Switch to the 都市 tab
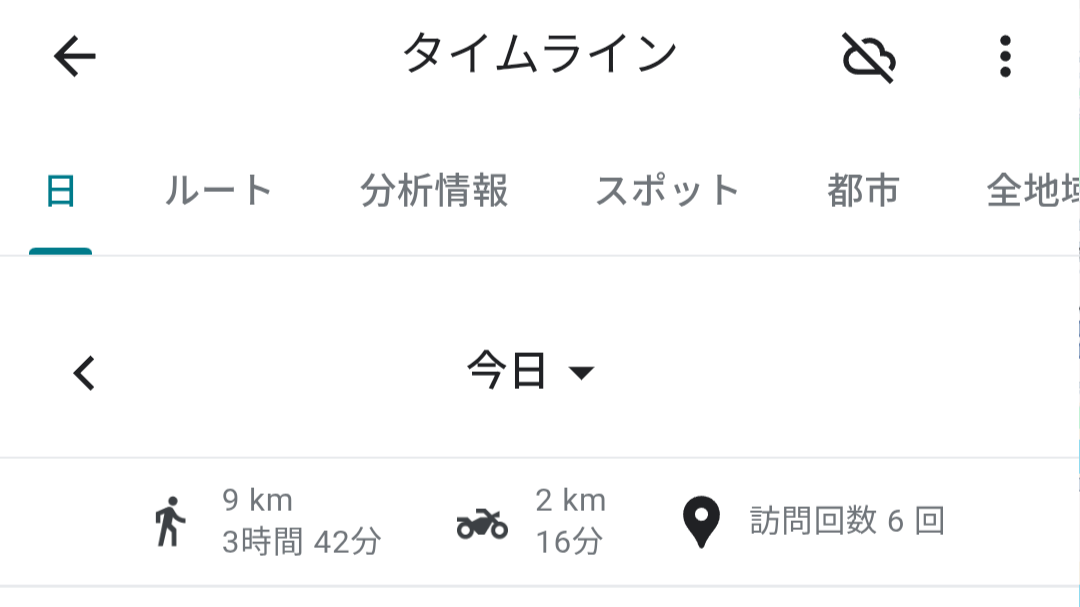The width and height of the screenshot is (1080, 607). (863, 190)
